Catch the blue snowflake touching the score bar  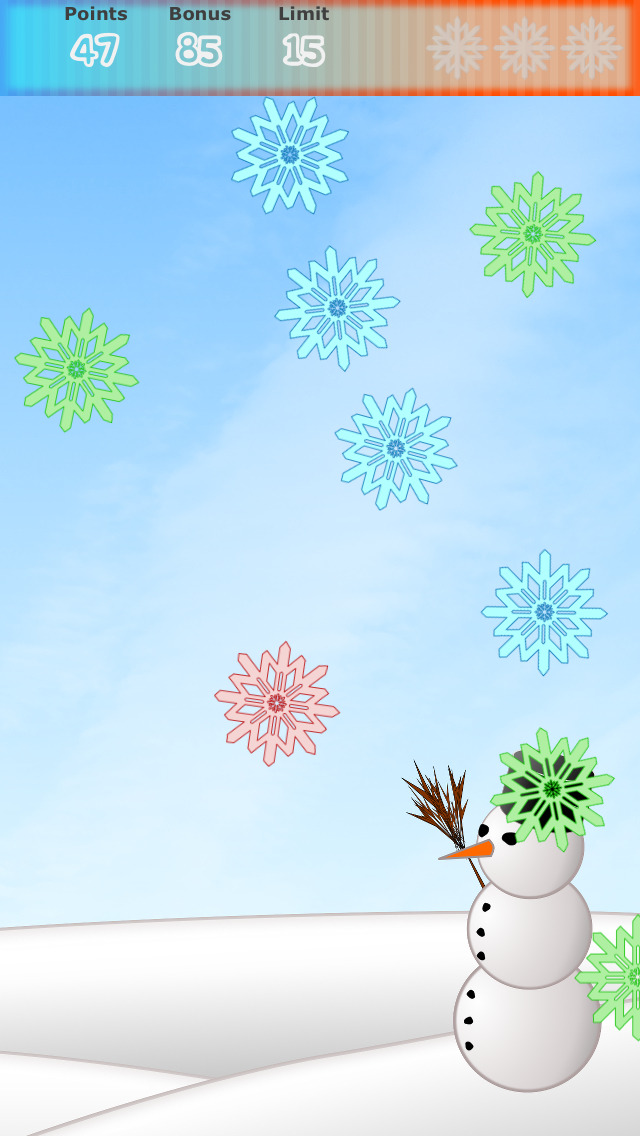tap(290, 154)
